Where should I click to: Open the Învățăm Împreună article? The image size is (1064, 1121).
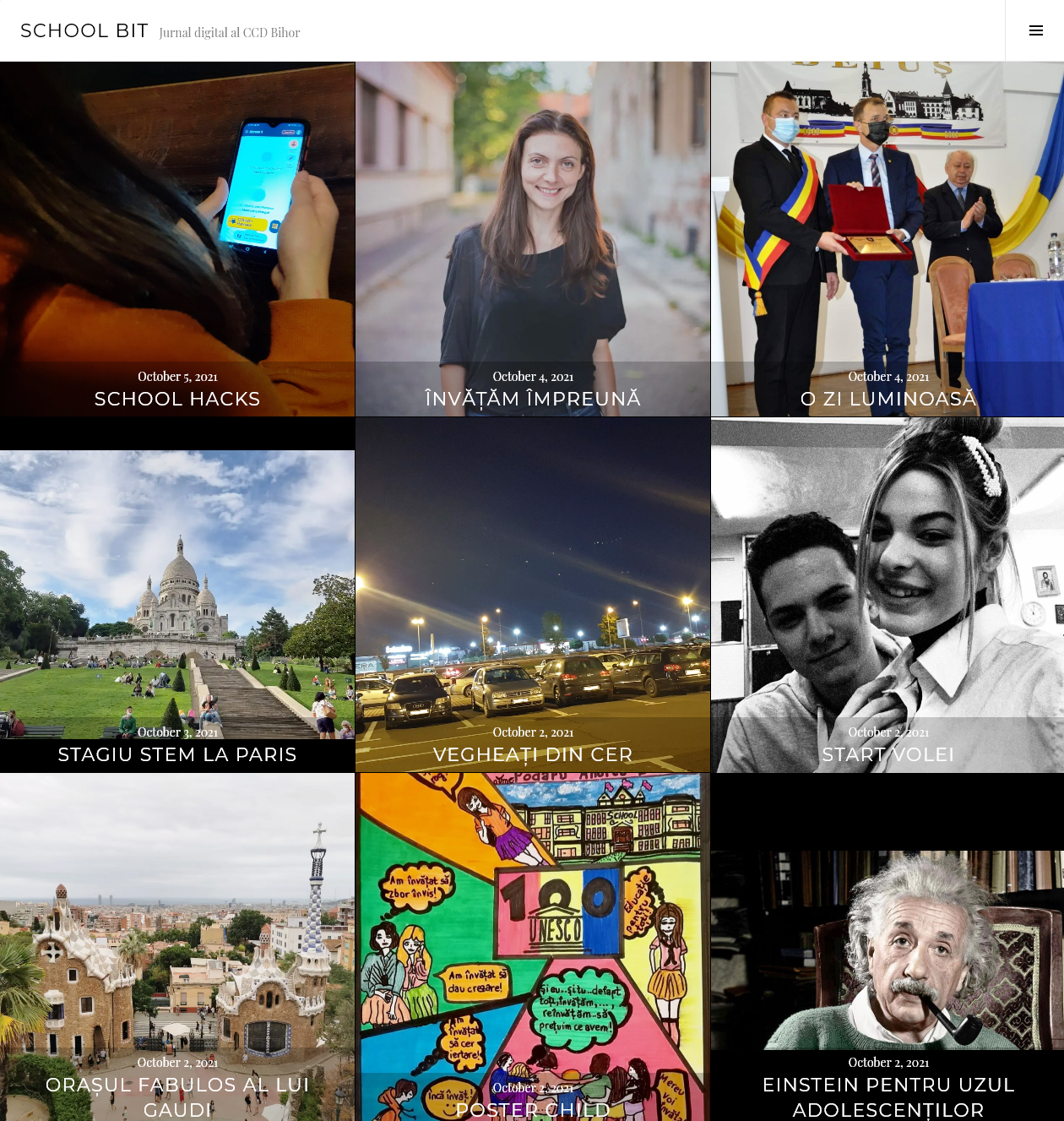[x=533, y=399]
